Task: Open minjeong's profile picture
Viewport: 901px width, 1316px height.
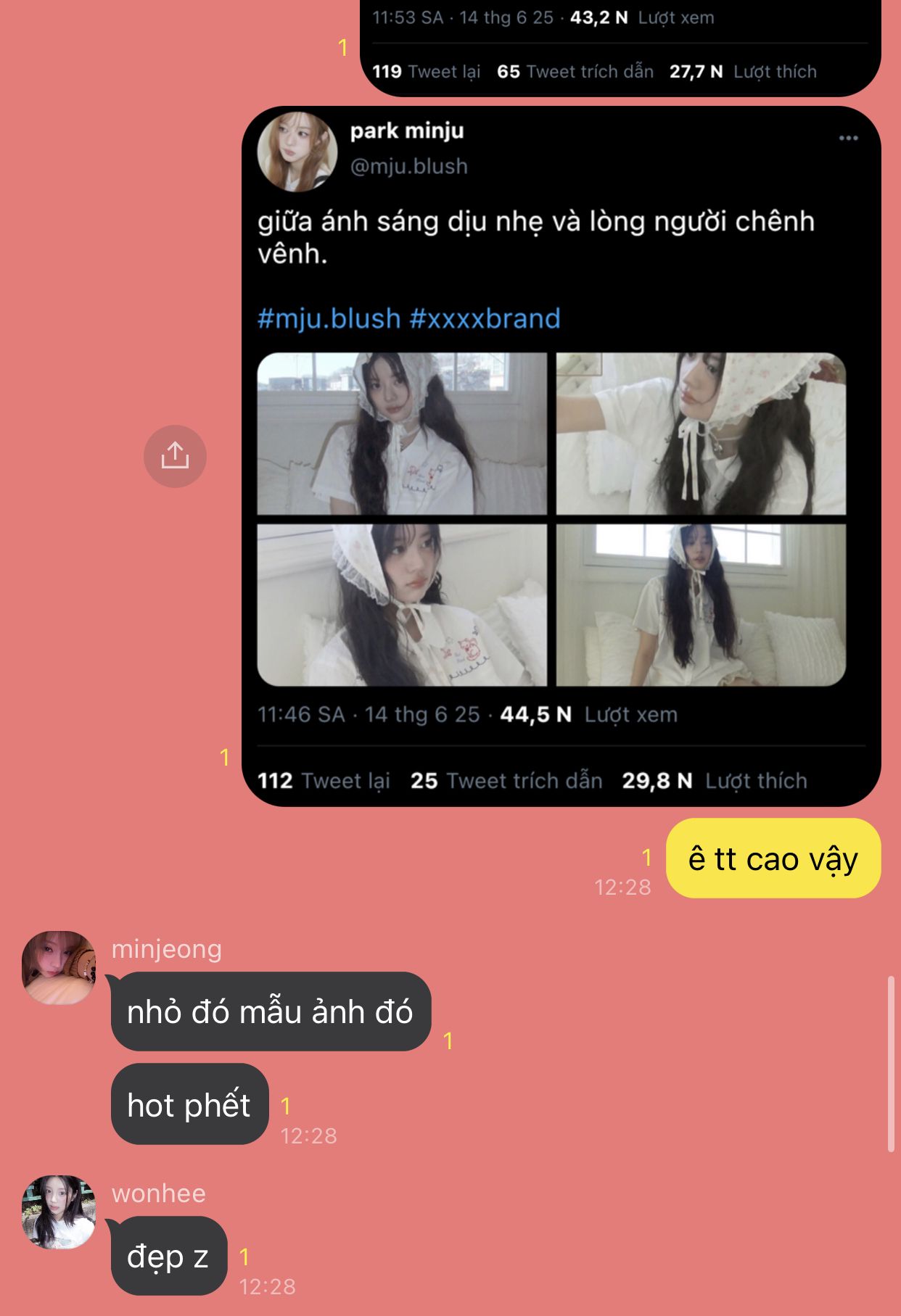Action: coord(59,968)
